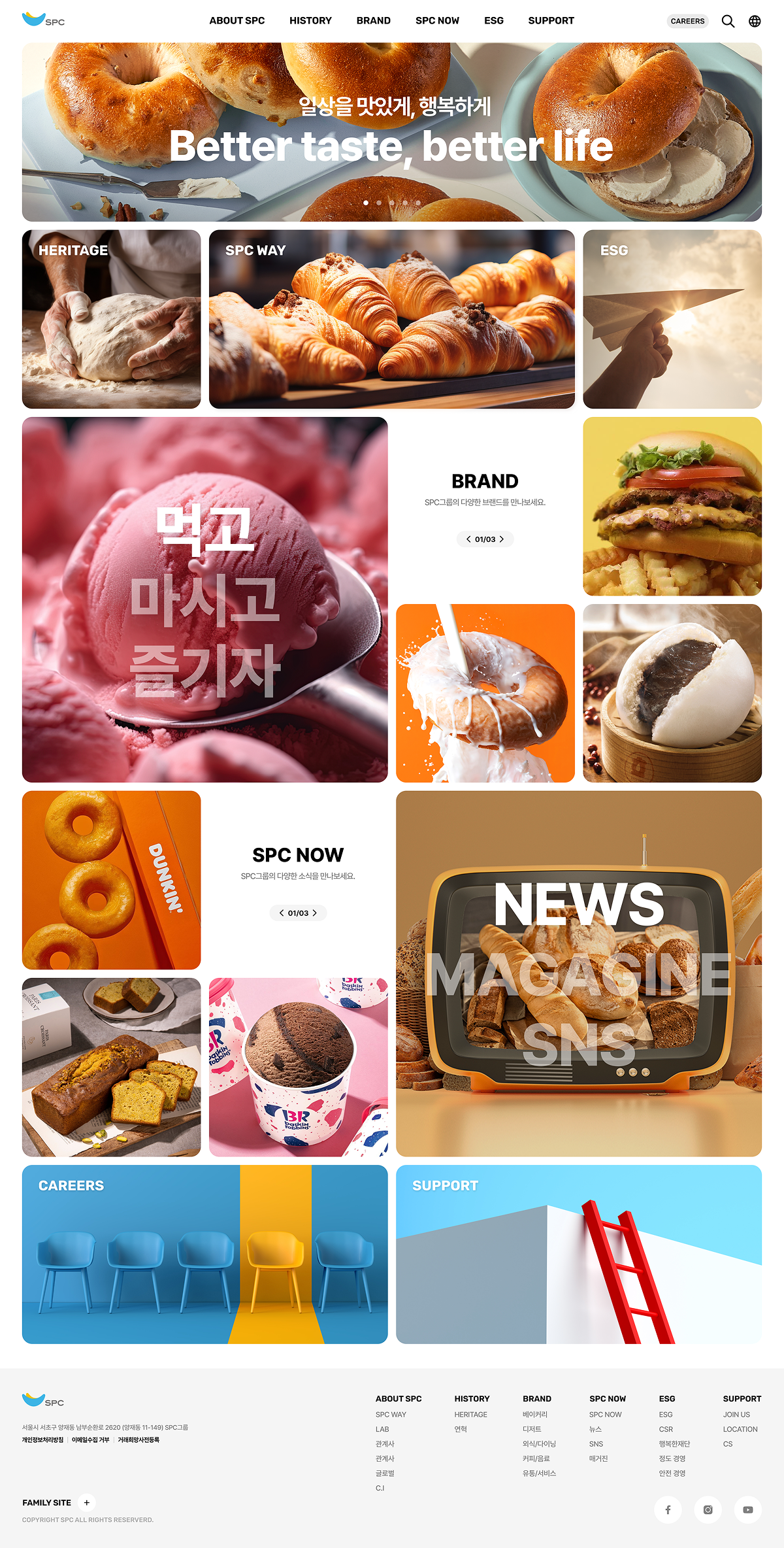Open the SPC WAY croissant tile

tap(392, 319)
